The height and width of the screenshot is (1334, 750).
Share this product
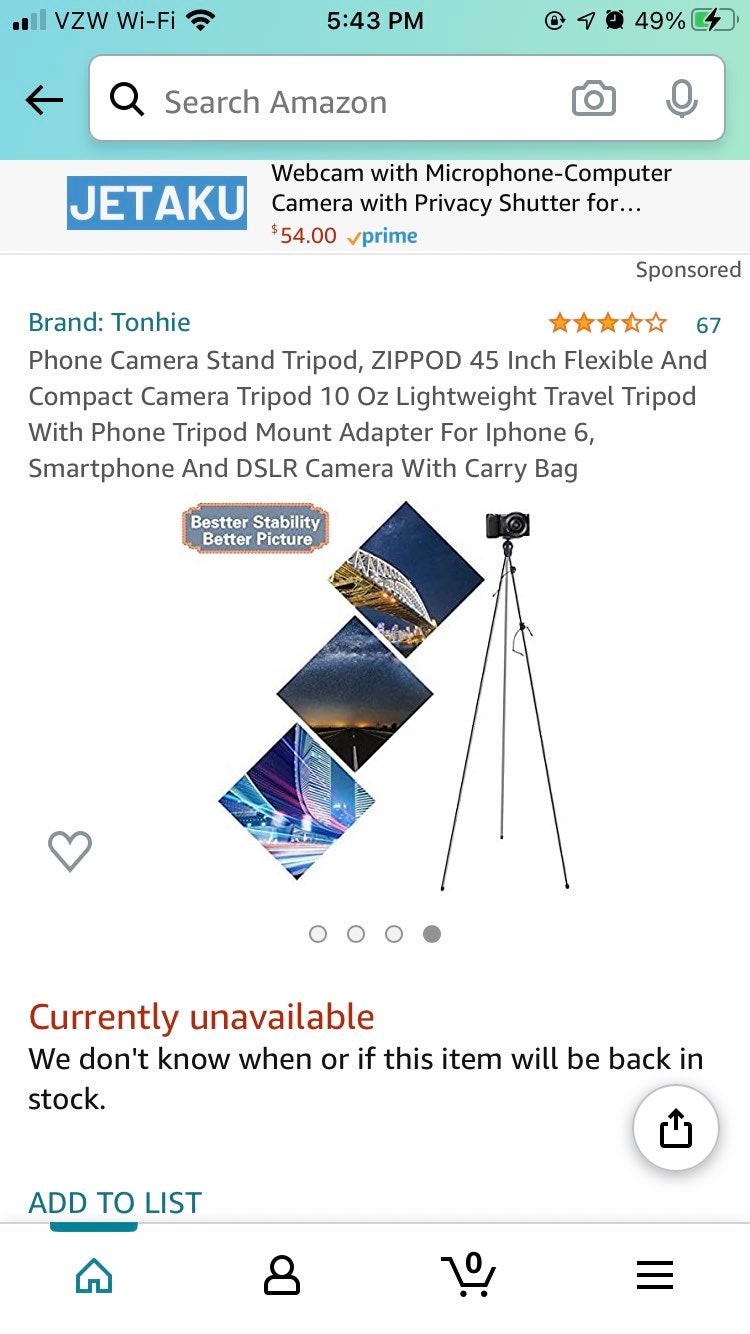coord(676,1128)
